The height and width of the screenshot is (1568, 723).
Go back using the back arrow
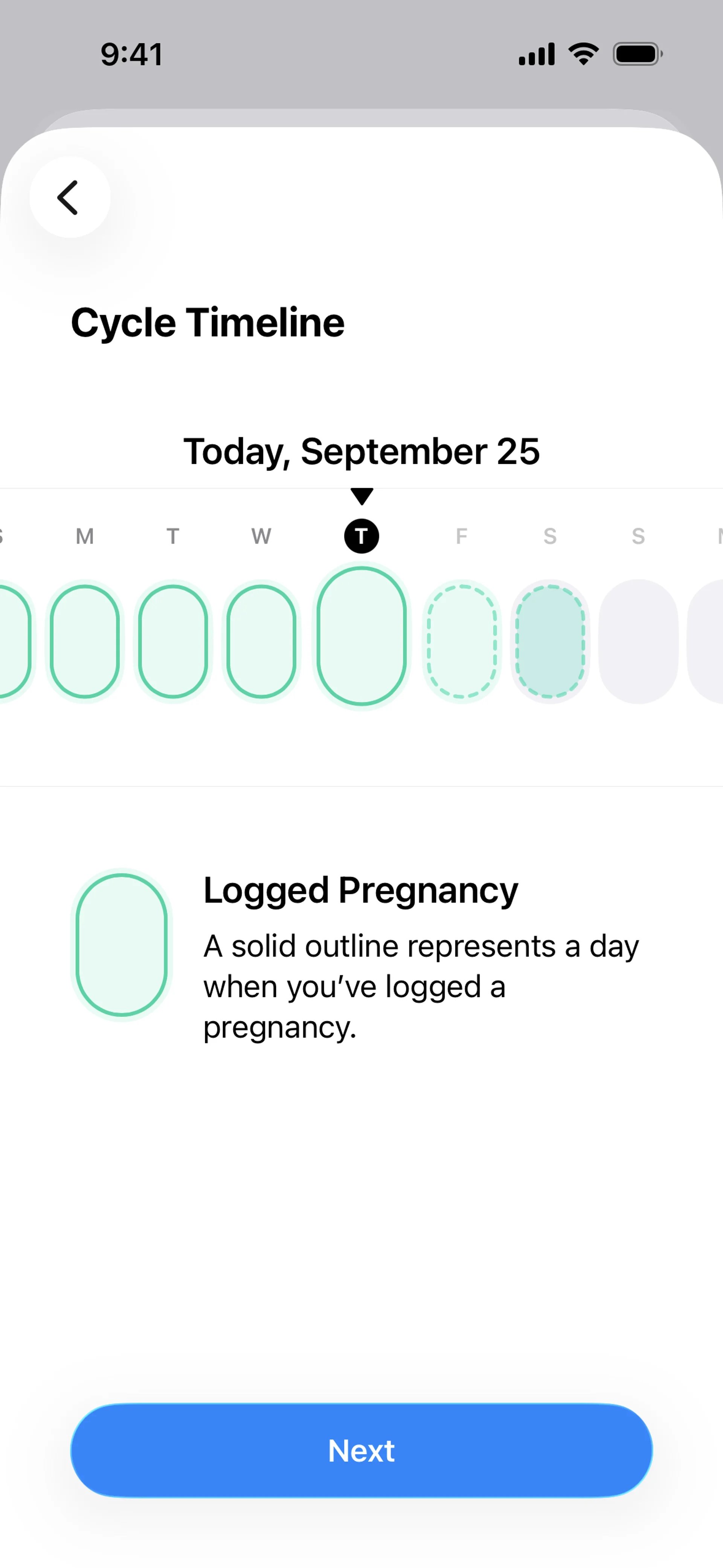[69, 197]
